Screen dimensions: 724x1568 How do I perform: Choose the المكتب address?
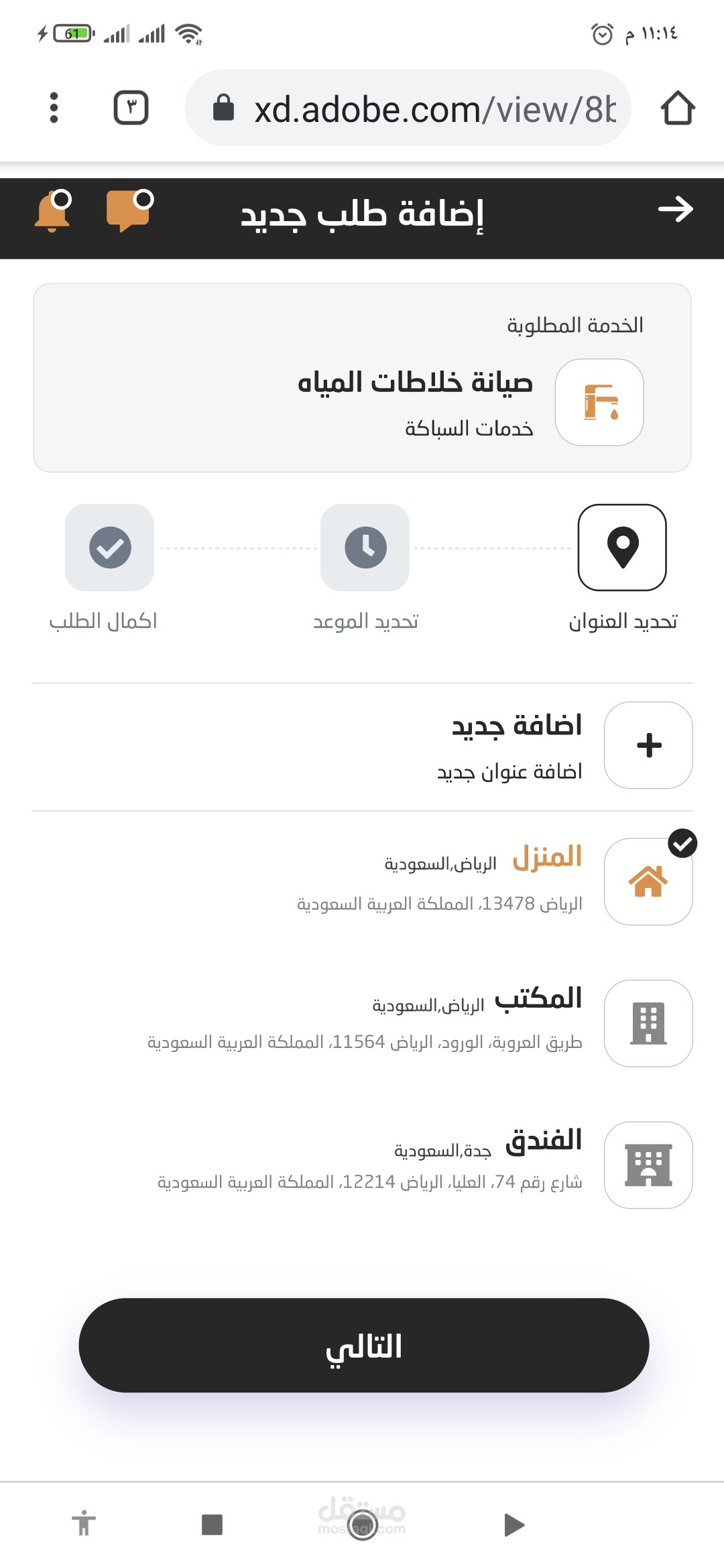(x=648, y=1023)
